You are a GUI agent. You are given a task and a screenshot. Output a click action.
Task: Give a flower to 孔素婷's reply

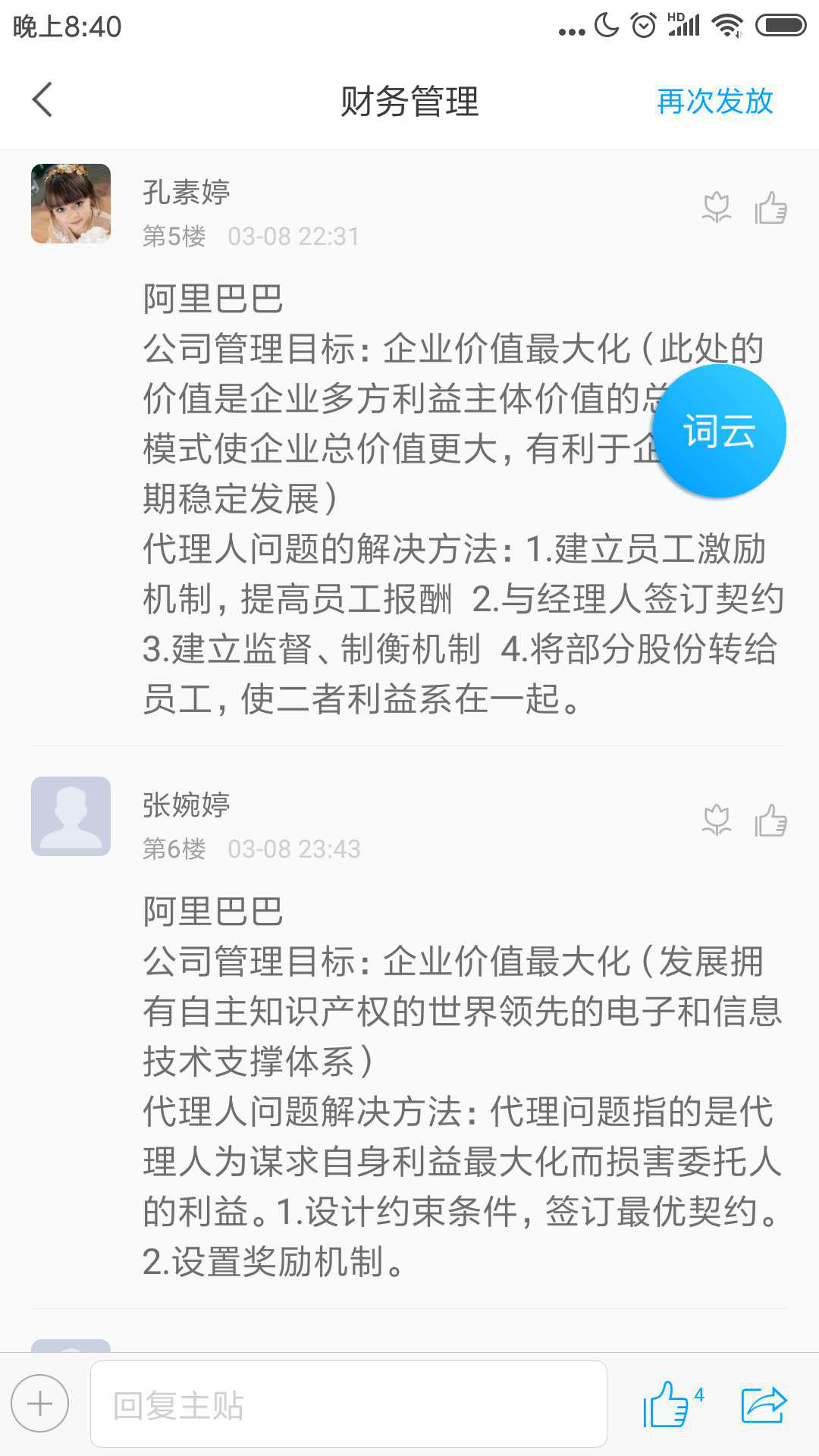[x=716, y=207]
